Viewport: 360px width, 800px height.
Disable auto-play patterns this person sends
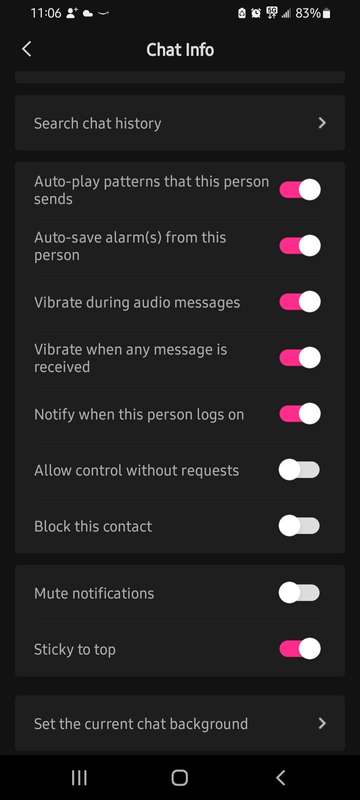(x=299, y=190)
